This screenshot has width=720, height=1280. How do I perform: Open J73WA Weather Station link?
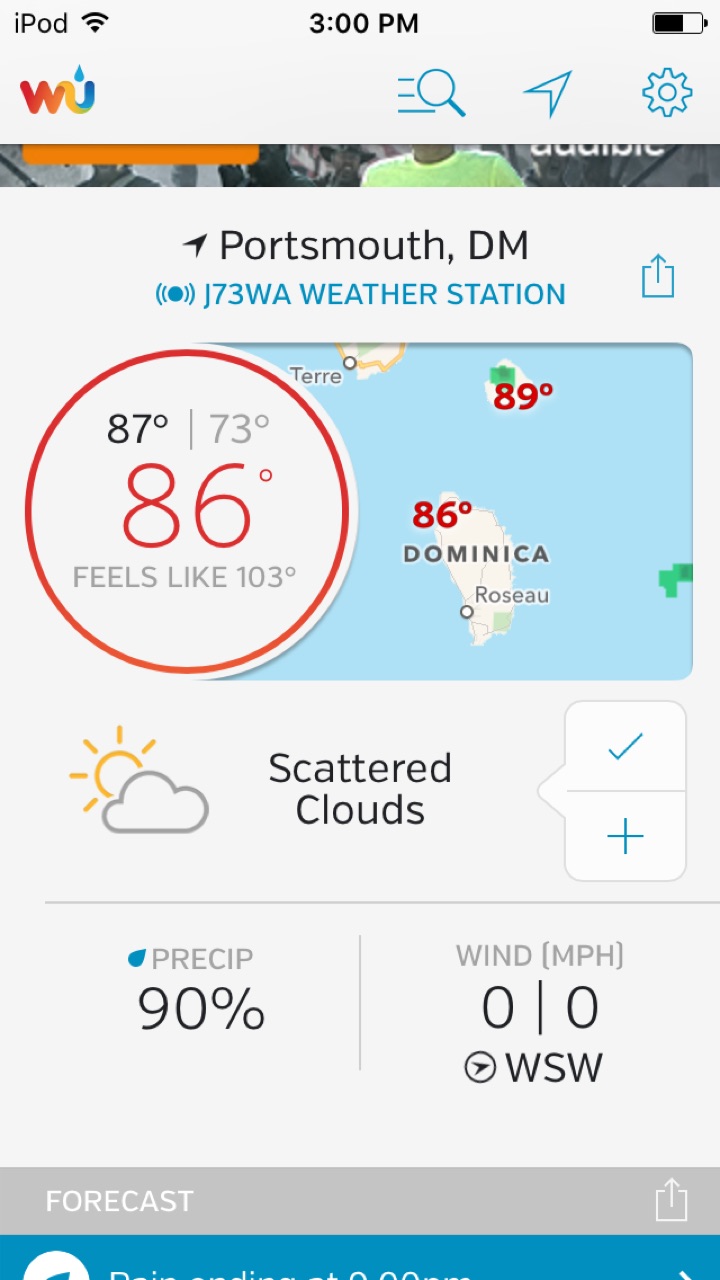tap(360, 295)
